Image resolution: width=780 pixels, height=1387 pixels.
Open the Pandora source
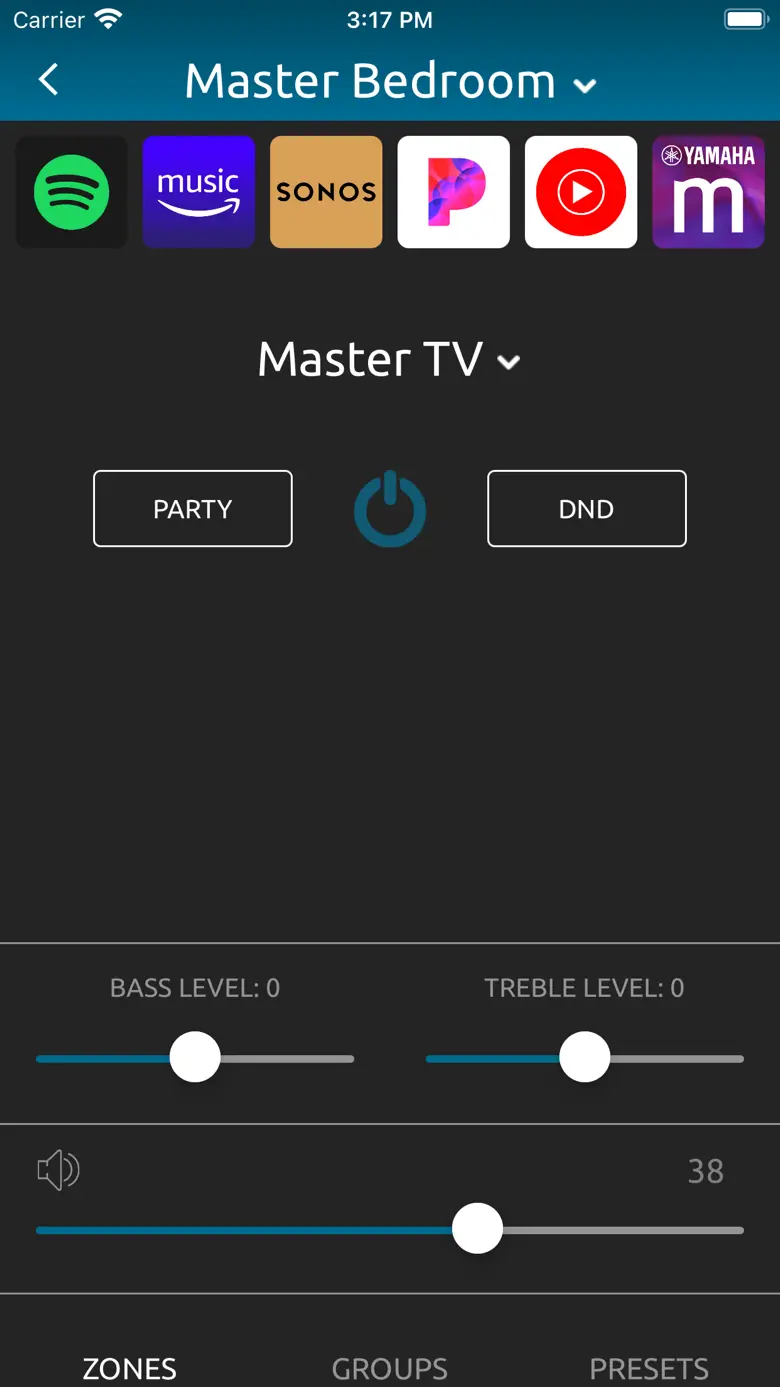pyautogui.click(x=454, y=192)
